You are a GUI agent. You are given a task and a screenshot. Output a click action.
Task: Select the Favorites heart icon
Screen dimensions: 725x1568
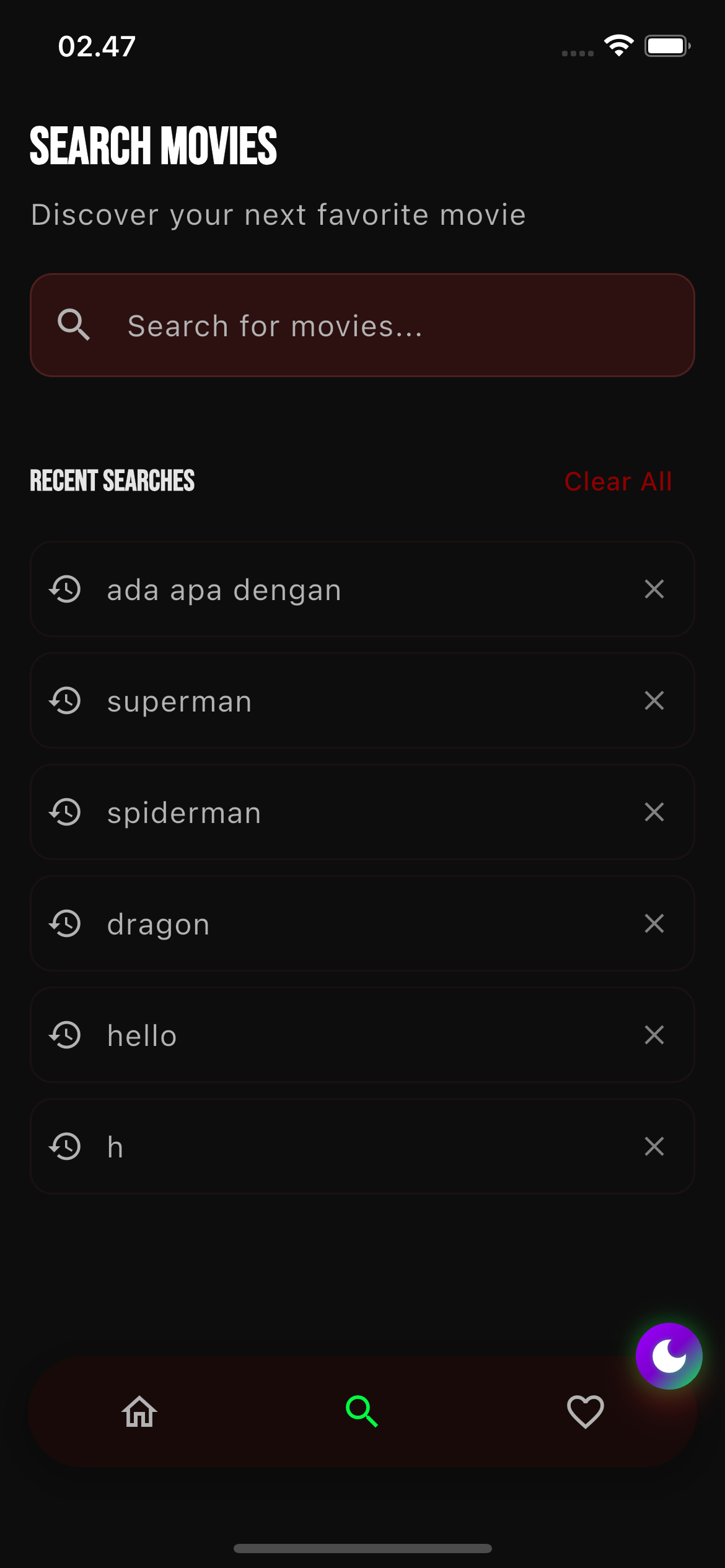point(585,1413)
